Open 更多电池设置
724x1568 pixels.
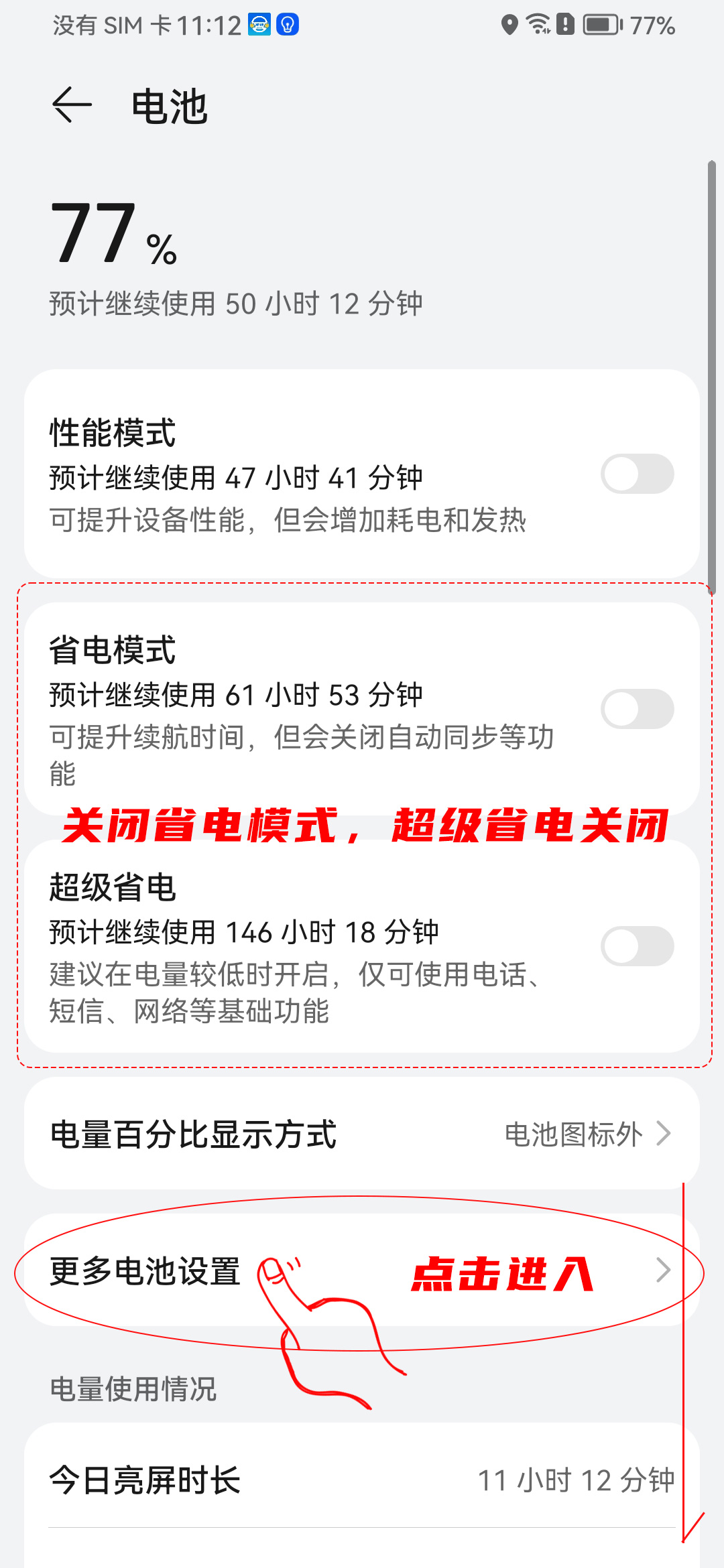click(362, 1270)
